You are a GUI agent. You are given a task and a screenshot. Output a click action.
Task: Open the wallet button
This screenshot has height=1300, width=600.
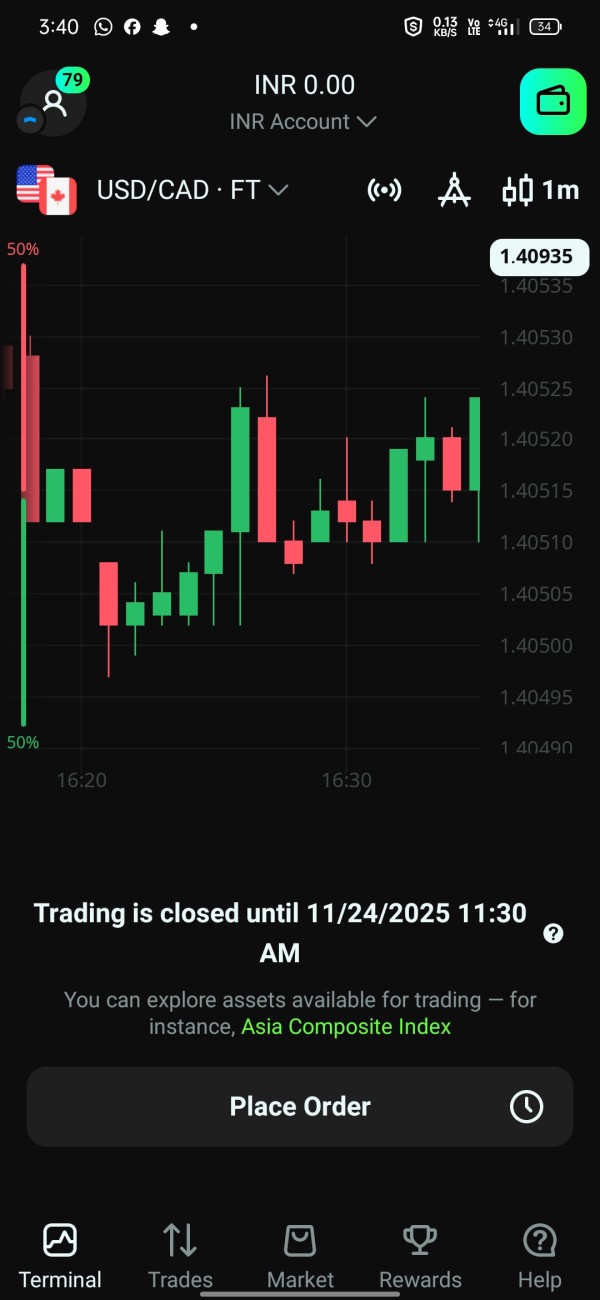tap(552, 102)
